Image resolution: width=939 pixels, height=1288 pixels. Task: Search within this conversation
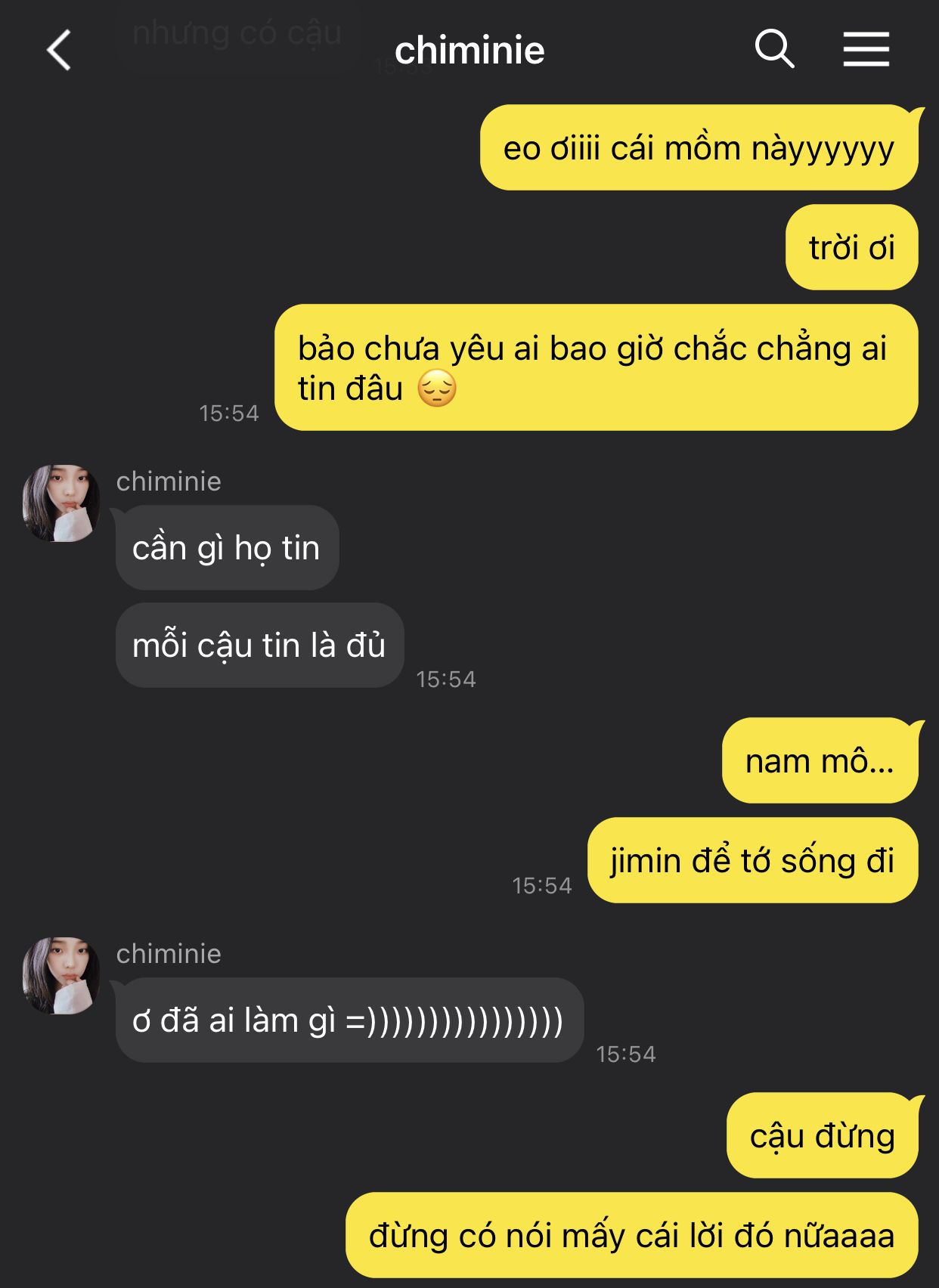click(774, 50)
